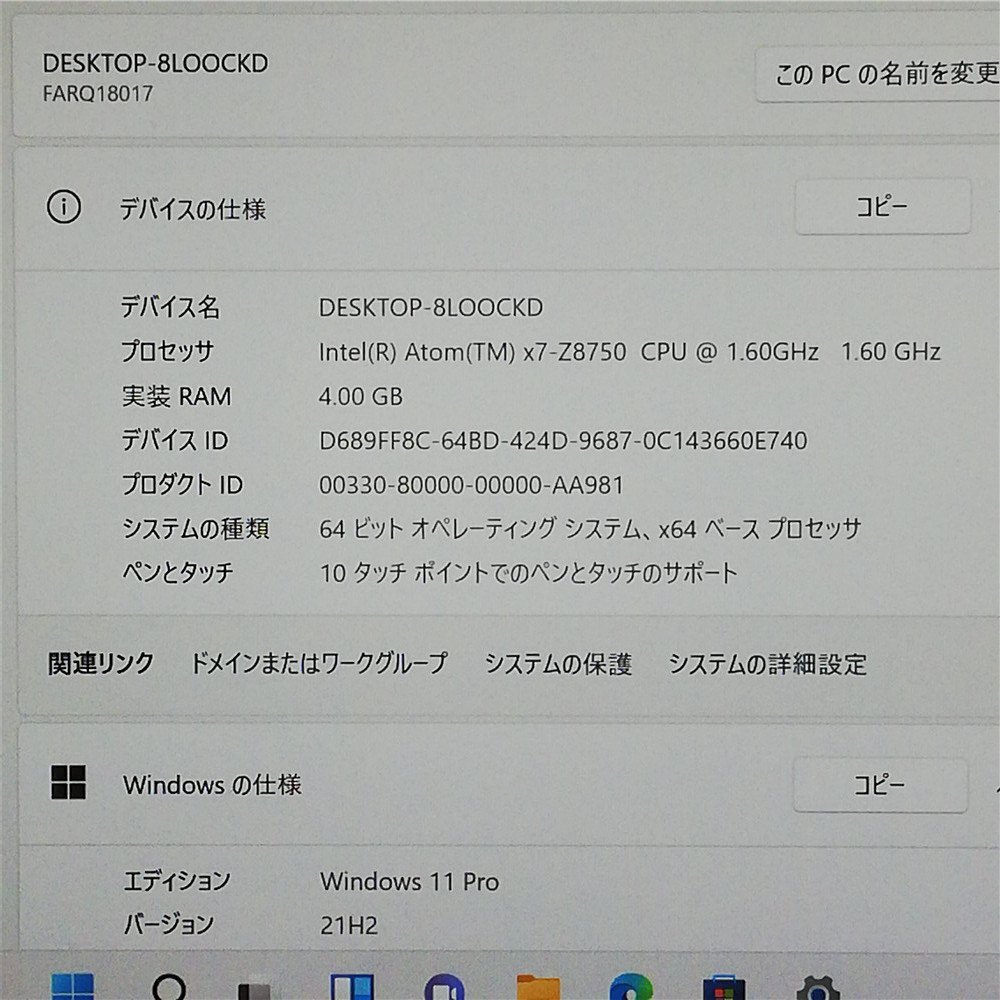The height and width of the screenshot is (1000, 1000).
Task: Launch Microsoft Edge from the taskbar
Action: [631, 988]
